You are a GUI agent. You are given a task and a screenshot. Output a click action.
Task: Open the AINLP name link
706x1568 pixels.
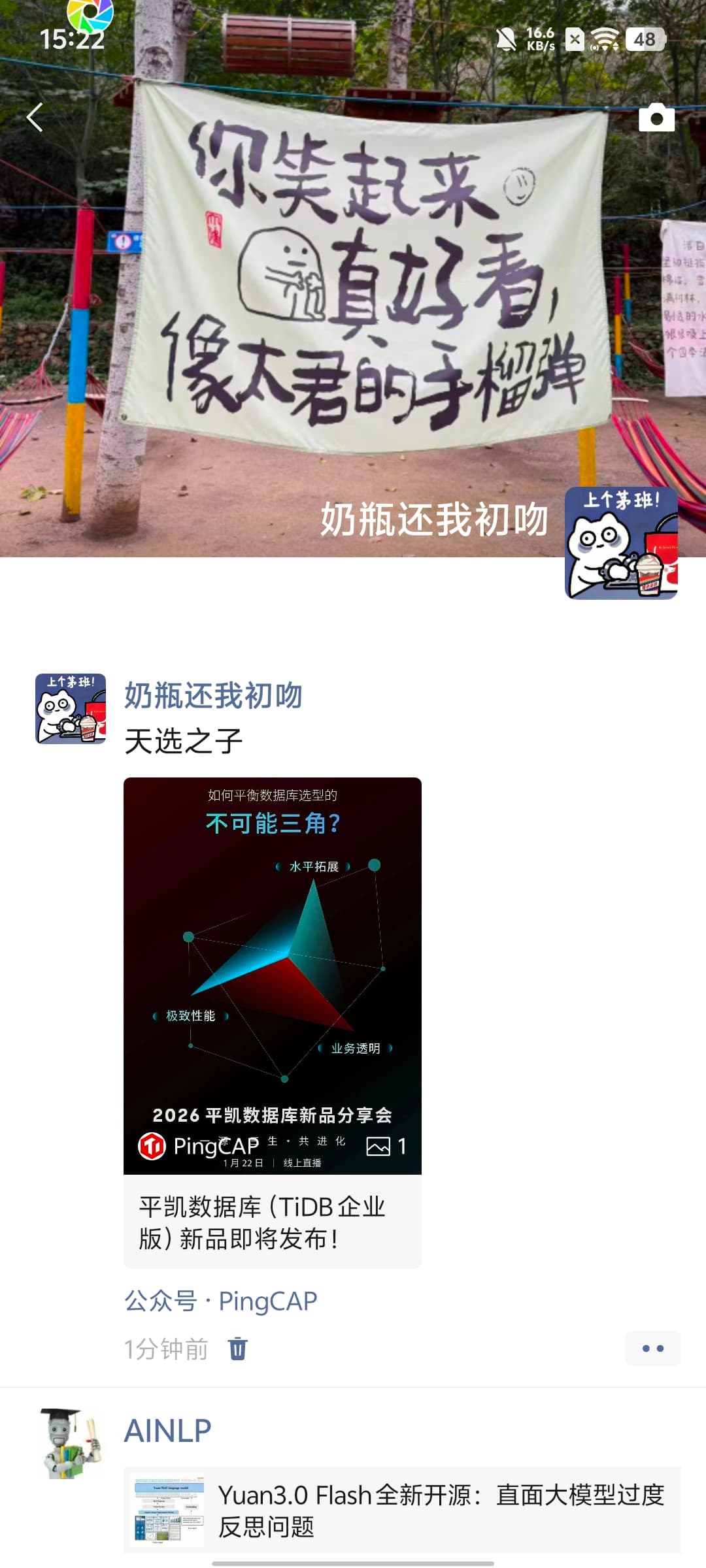(168, 1431)
